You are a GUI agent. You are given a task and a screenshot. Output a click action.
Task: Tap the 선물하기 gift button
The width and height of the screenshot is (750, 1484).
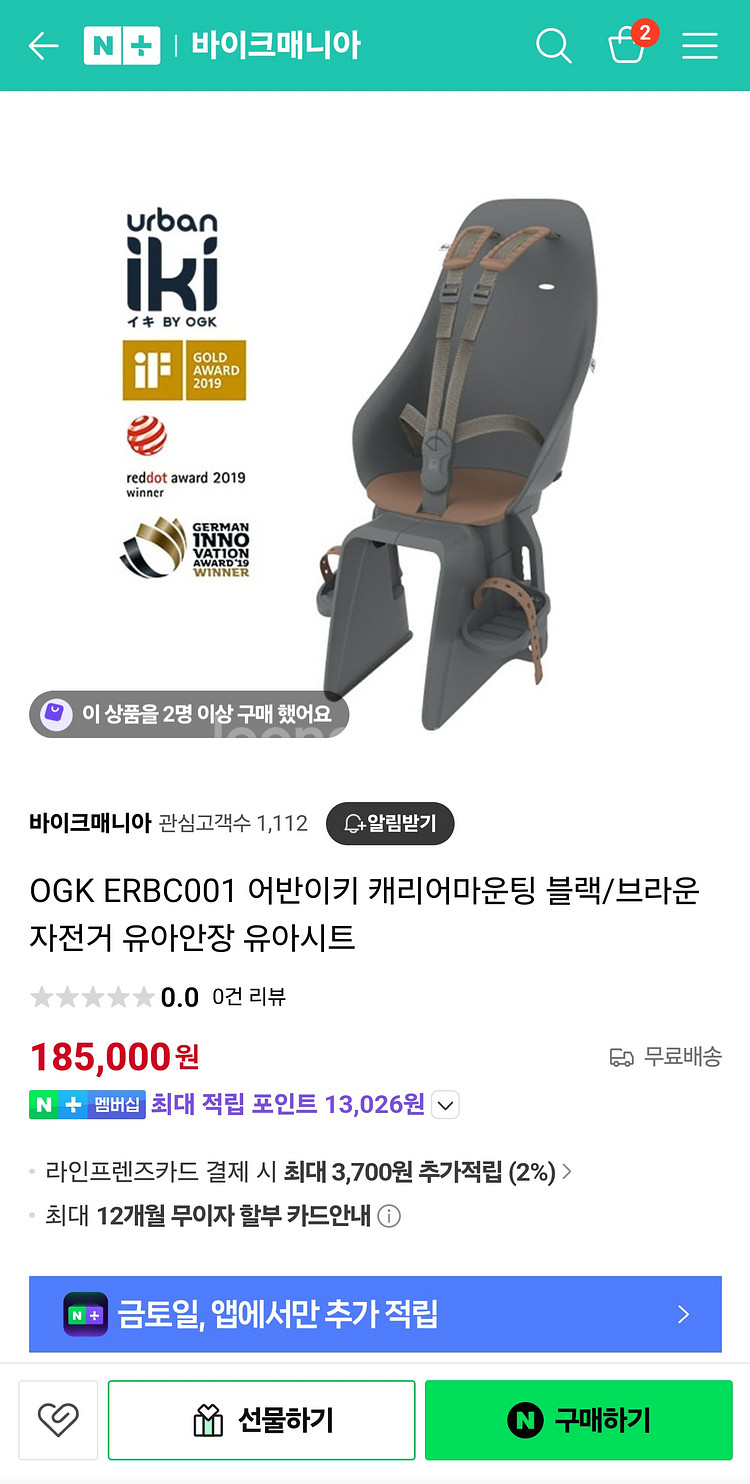tap(261, 1420)
